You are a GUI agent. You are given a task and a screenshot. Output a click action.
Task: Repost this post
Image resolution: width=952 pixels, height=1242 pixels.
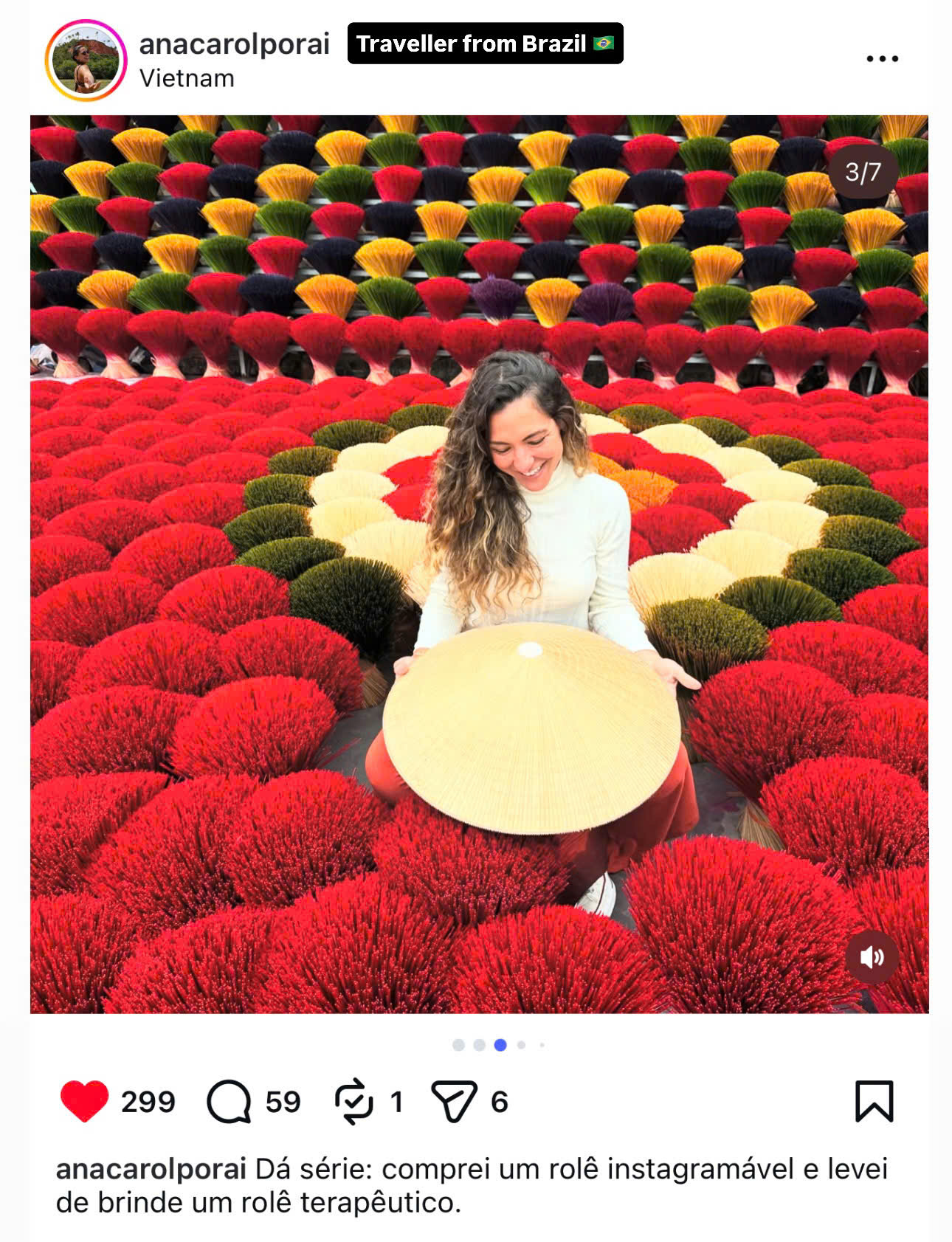[x=354, y=1101]
